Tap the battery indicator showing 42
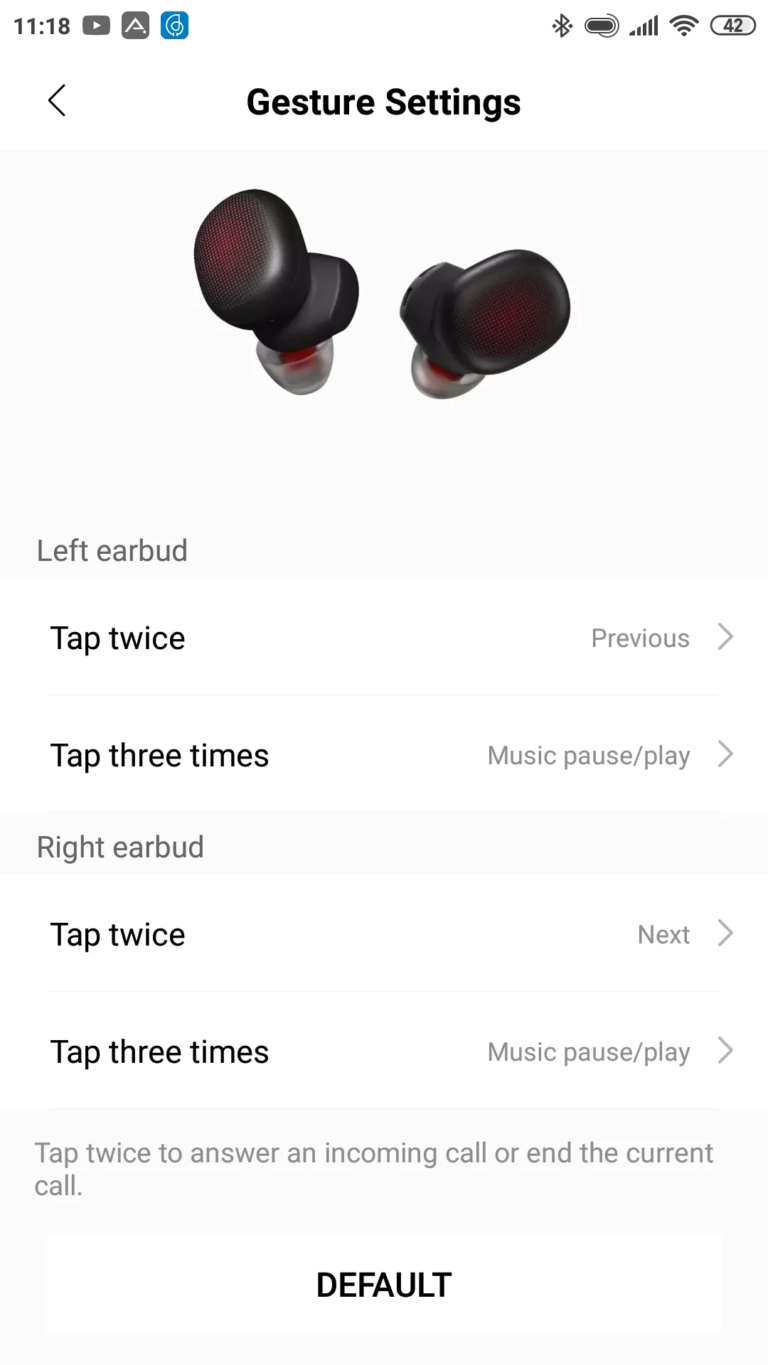This screenshot has height=1365, width=768. 732,25
